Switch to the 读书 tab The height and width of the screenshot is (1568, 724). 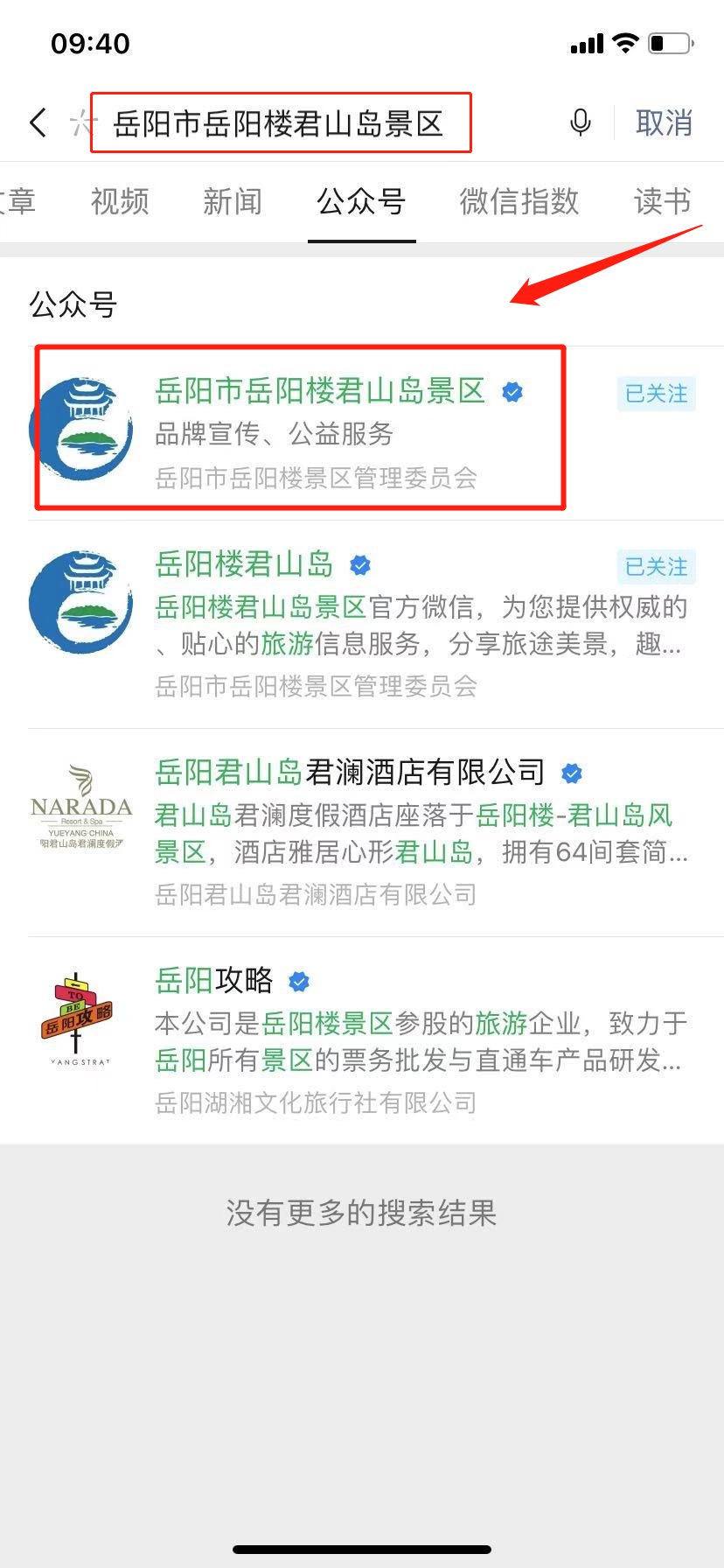[662, 201]
